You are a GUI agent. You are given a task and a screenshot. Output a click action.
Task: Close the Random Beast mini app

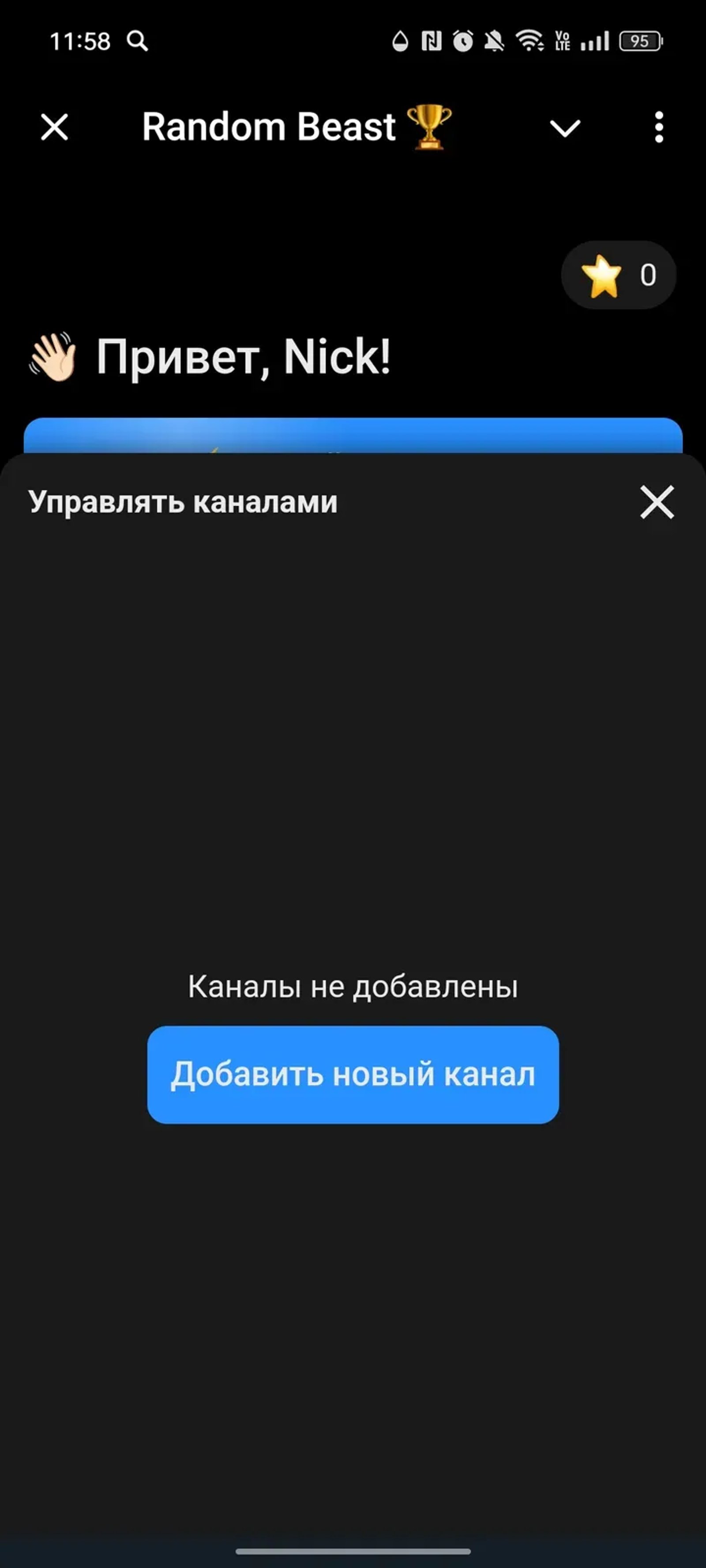tap(54, 127)
